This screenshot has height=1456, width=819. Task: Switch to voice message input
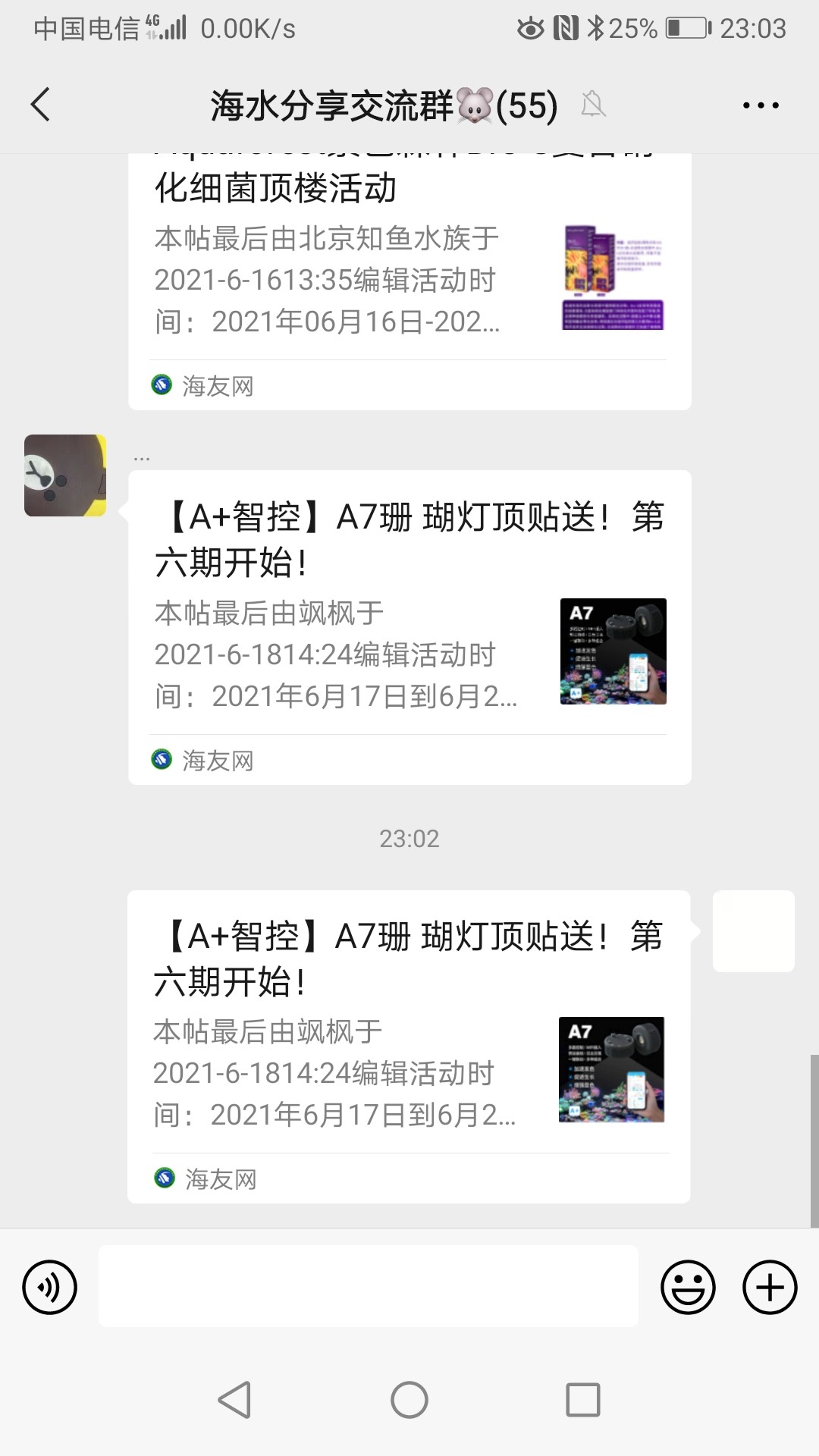[x=50, y=1287]
